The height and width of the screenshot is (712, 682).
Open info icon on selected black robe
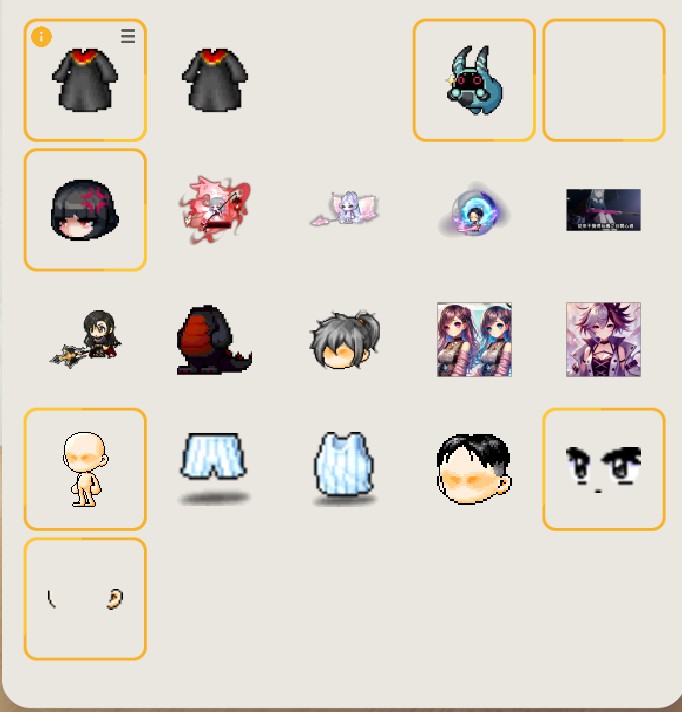41,37
